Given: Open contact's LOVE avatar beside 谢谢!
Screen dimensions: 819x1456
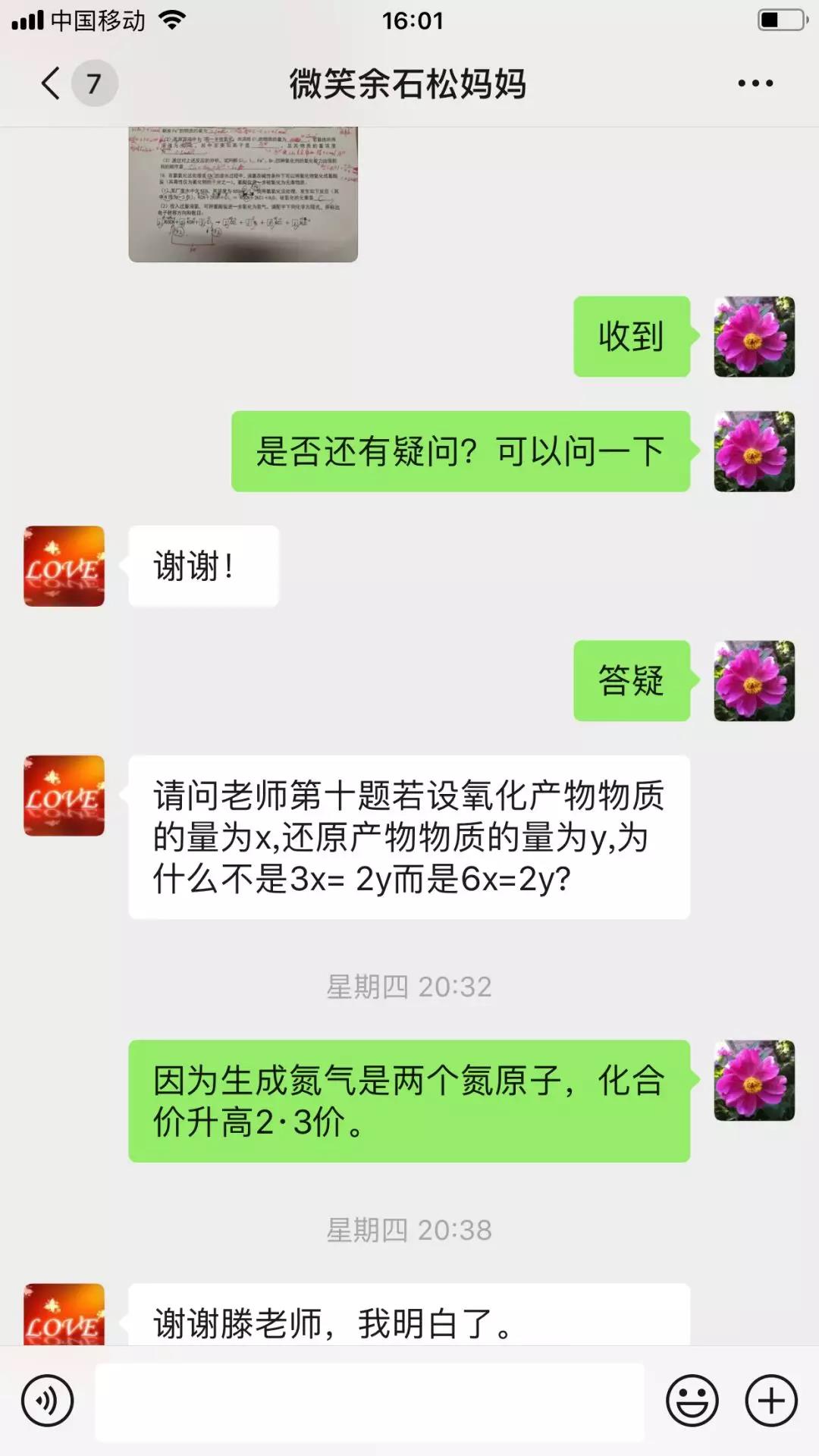Looking at the screenshot, I should tap(64, 566).
